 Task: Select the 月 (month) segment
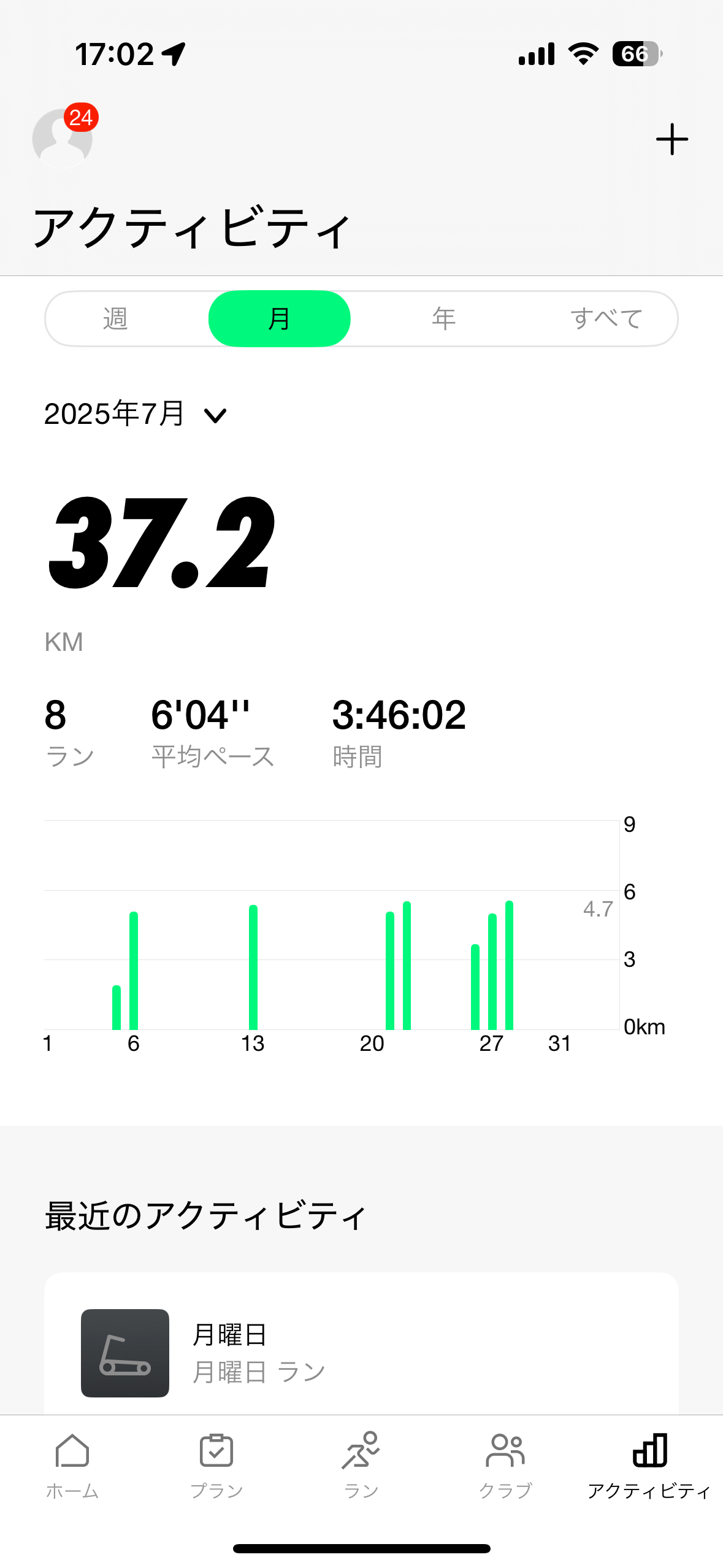tap(279, 319)
